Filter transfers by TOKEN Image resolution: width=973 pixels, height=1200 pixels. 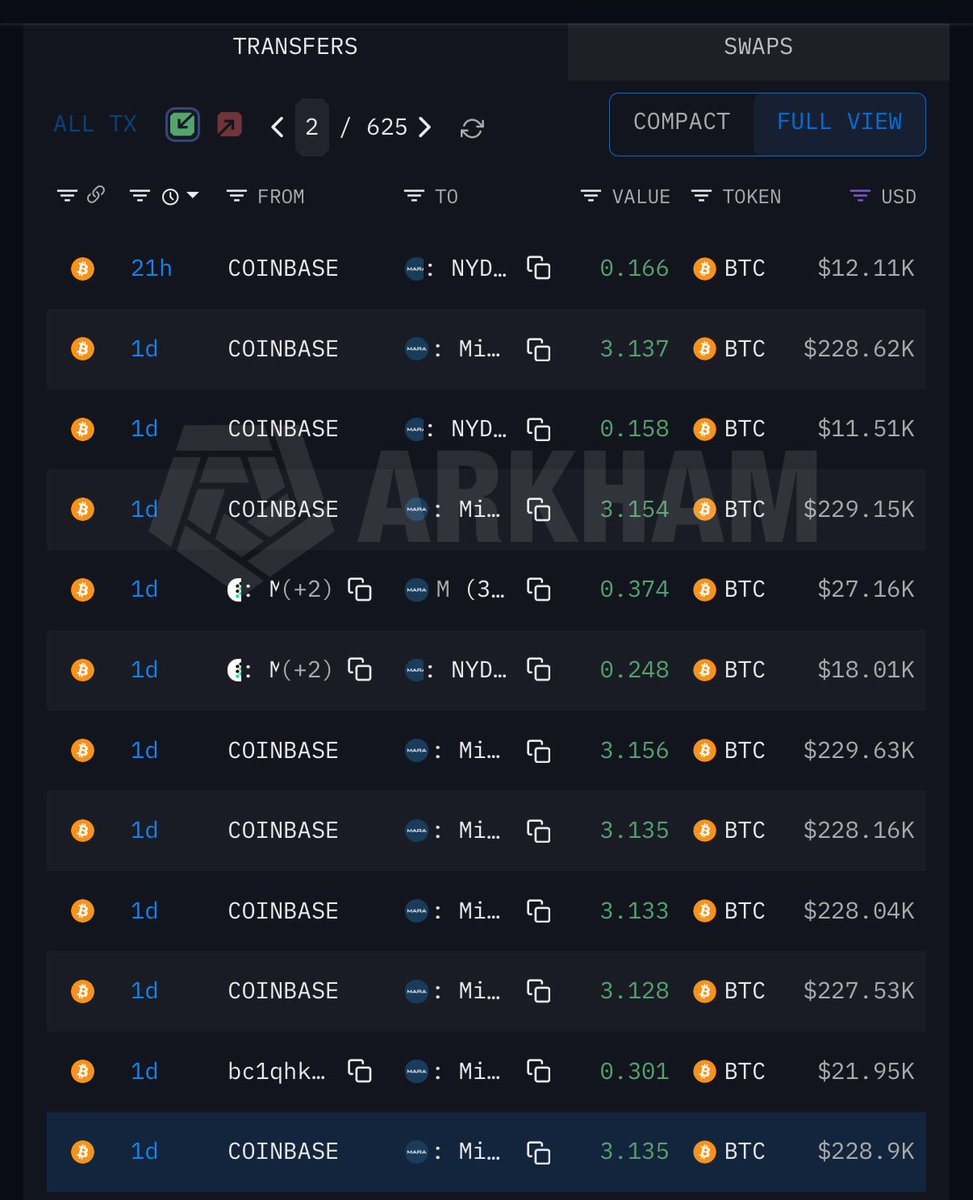(x=702, y=197)
